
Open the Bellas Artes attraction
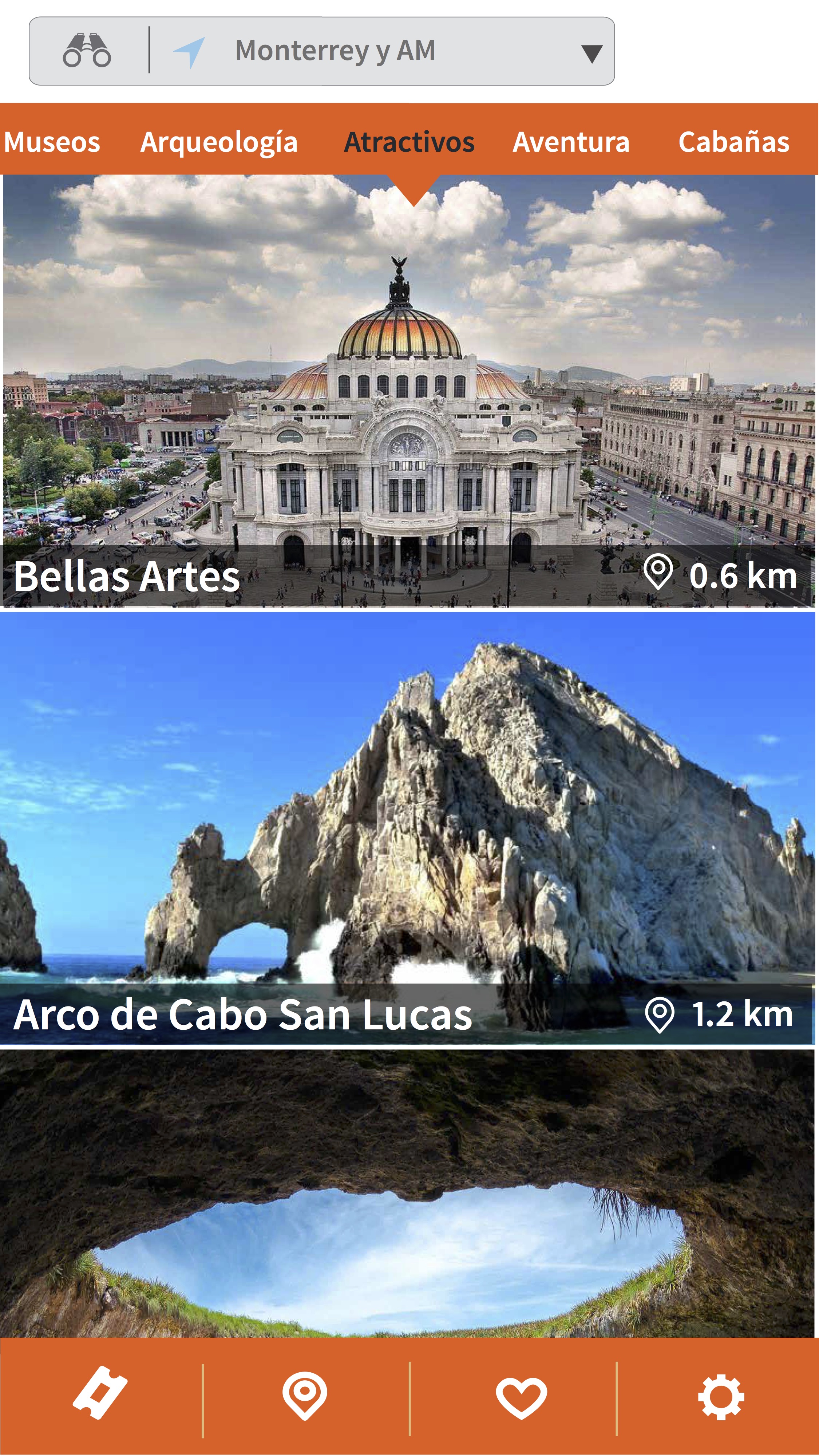409,396
